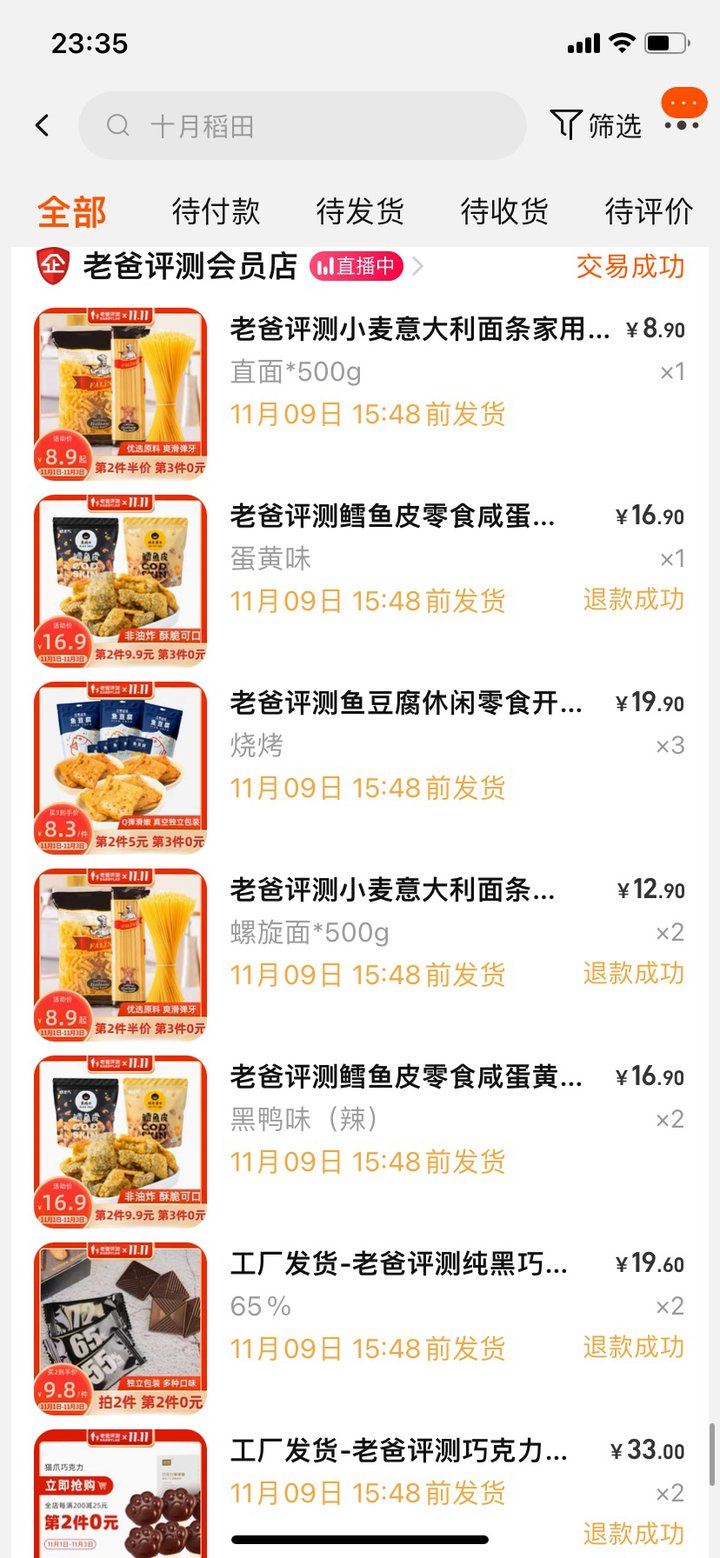Open the 筛选 filter

[x=596, y=126]
